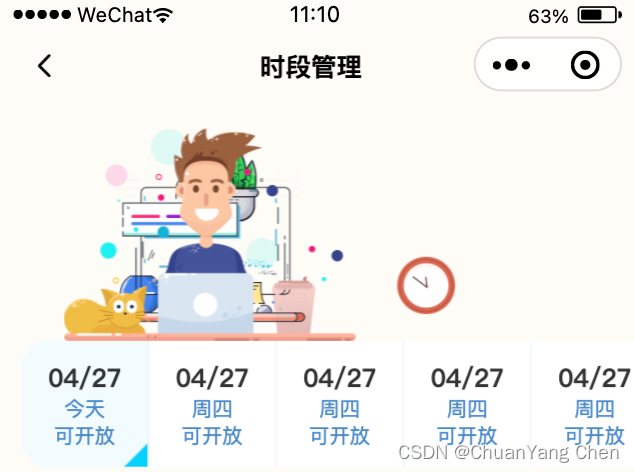Go back from 时段管理 page
This screenshot has height=472, width=634.
click(44, 66)
